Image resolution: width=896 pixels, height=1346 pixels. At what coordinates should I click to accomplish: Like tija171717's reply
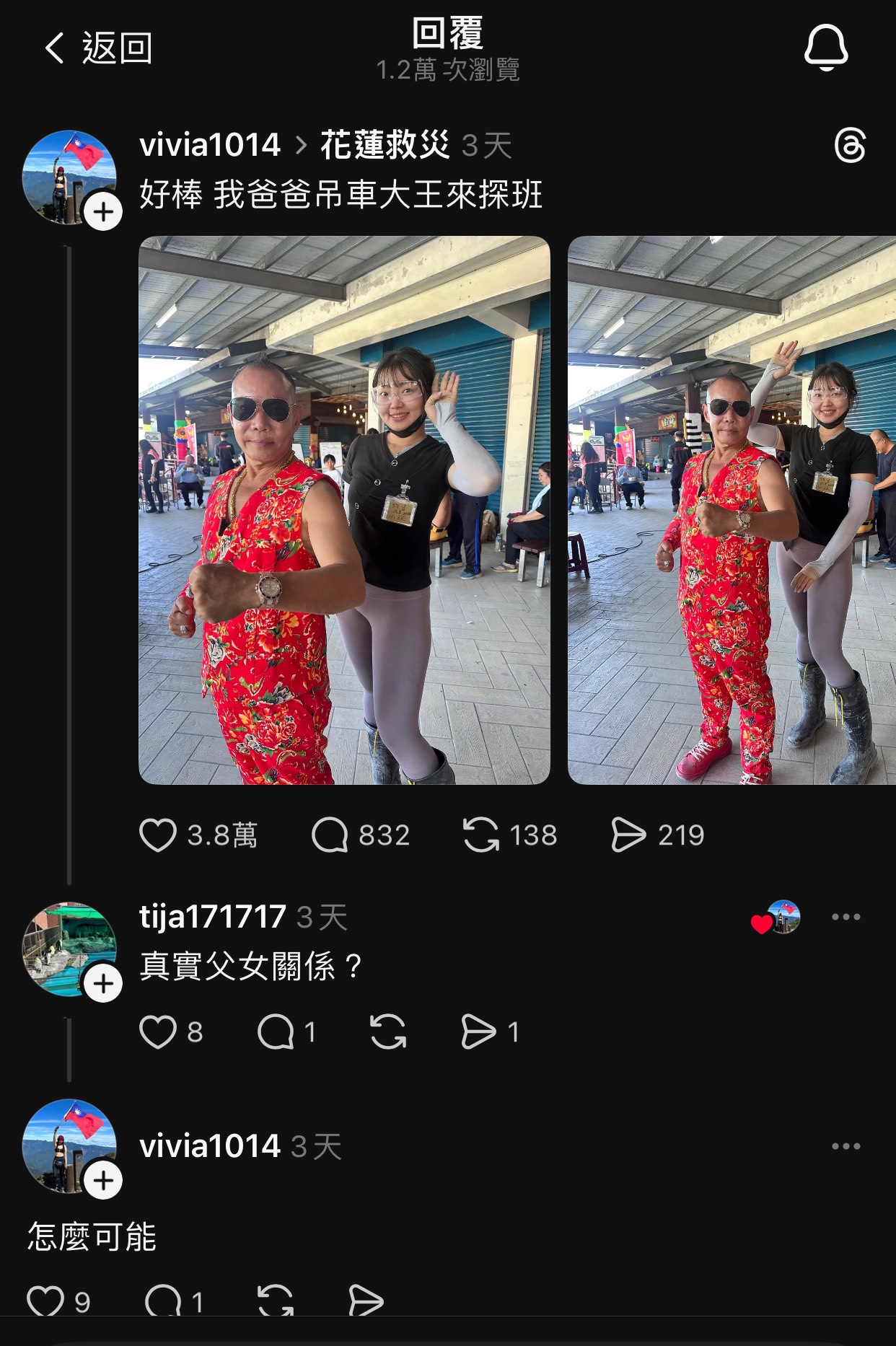point(158,1032)
